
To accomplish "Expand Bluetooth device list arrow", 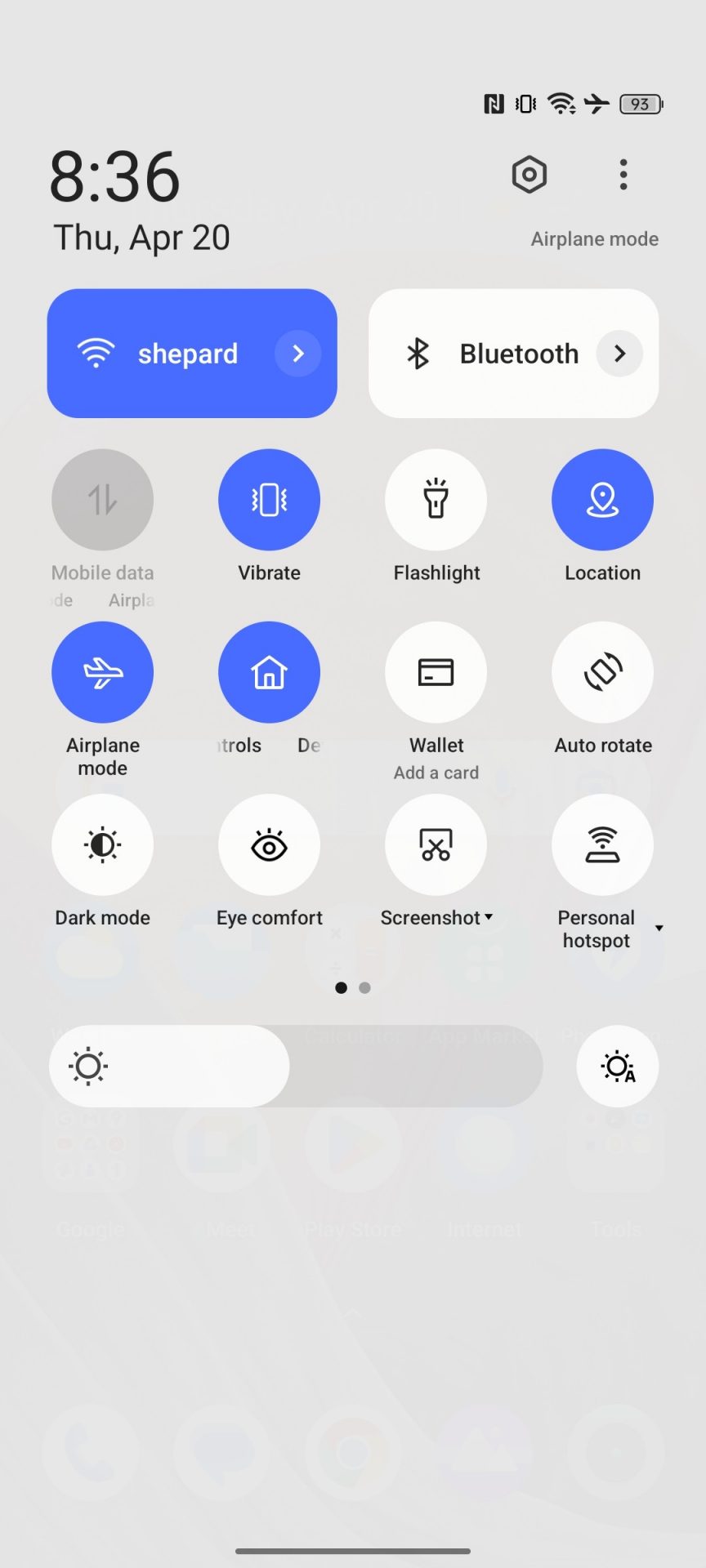I will [619, 354].
